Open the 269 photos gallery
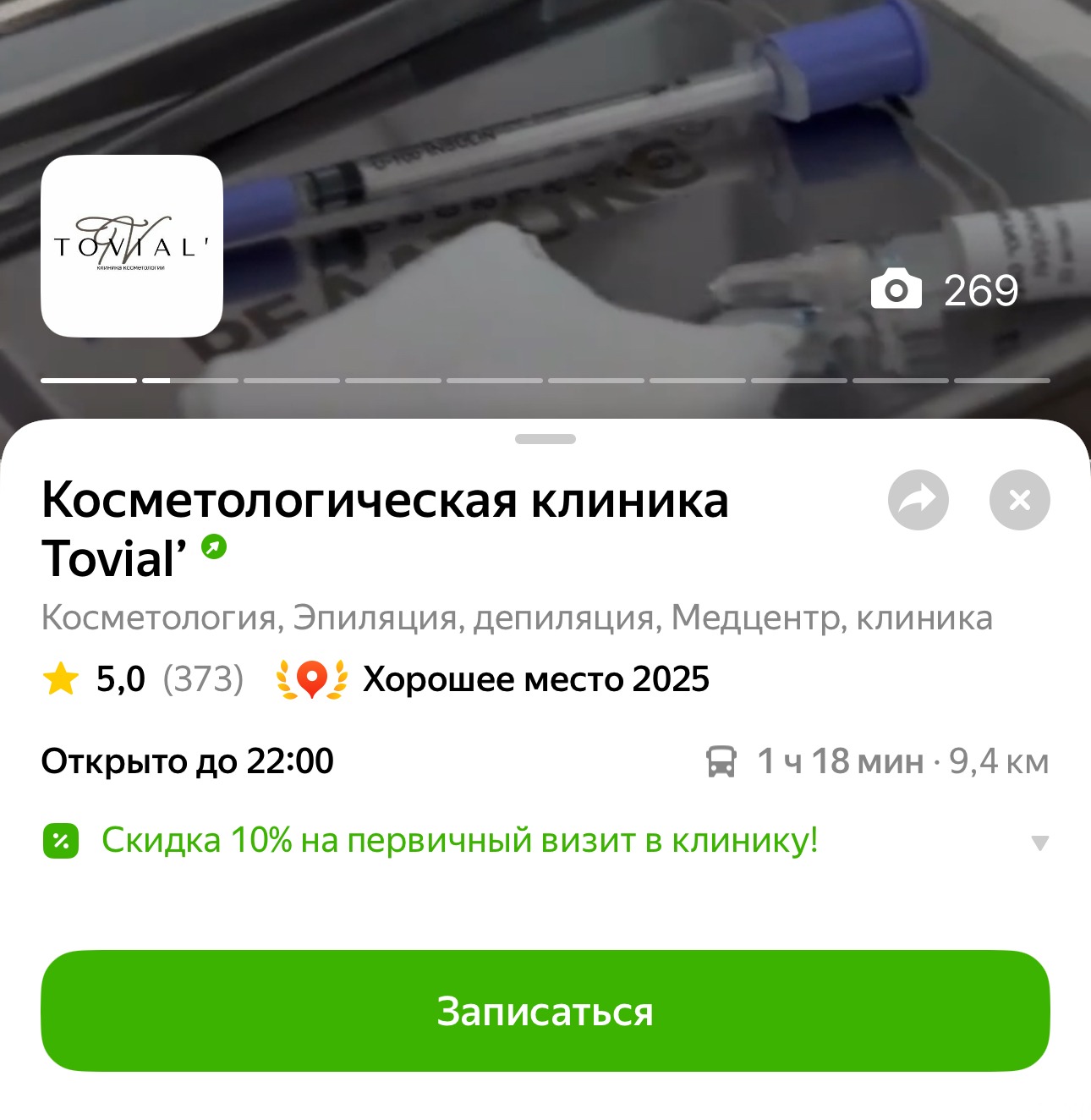Image resolution: width=1091 pixels, height=1120 pixels. click(945, 290)
